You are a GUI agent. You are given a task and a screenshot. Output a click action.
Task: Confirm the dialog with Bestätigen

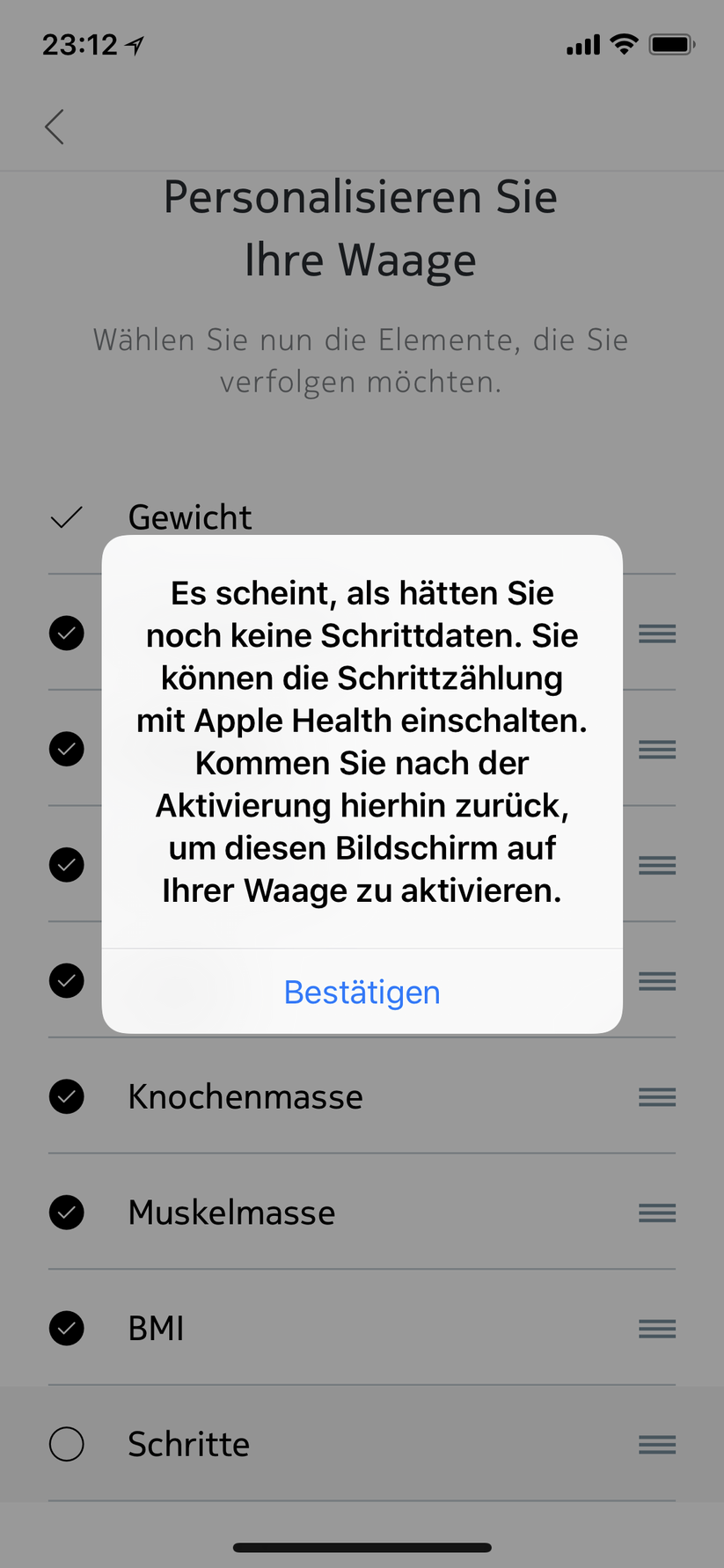click(362, 992)
